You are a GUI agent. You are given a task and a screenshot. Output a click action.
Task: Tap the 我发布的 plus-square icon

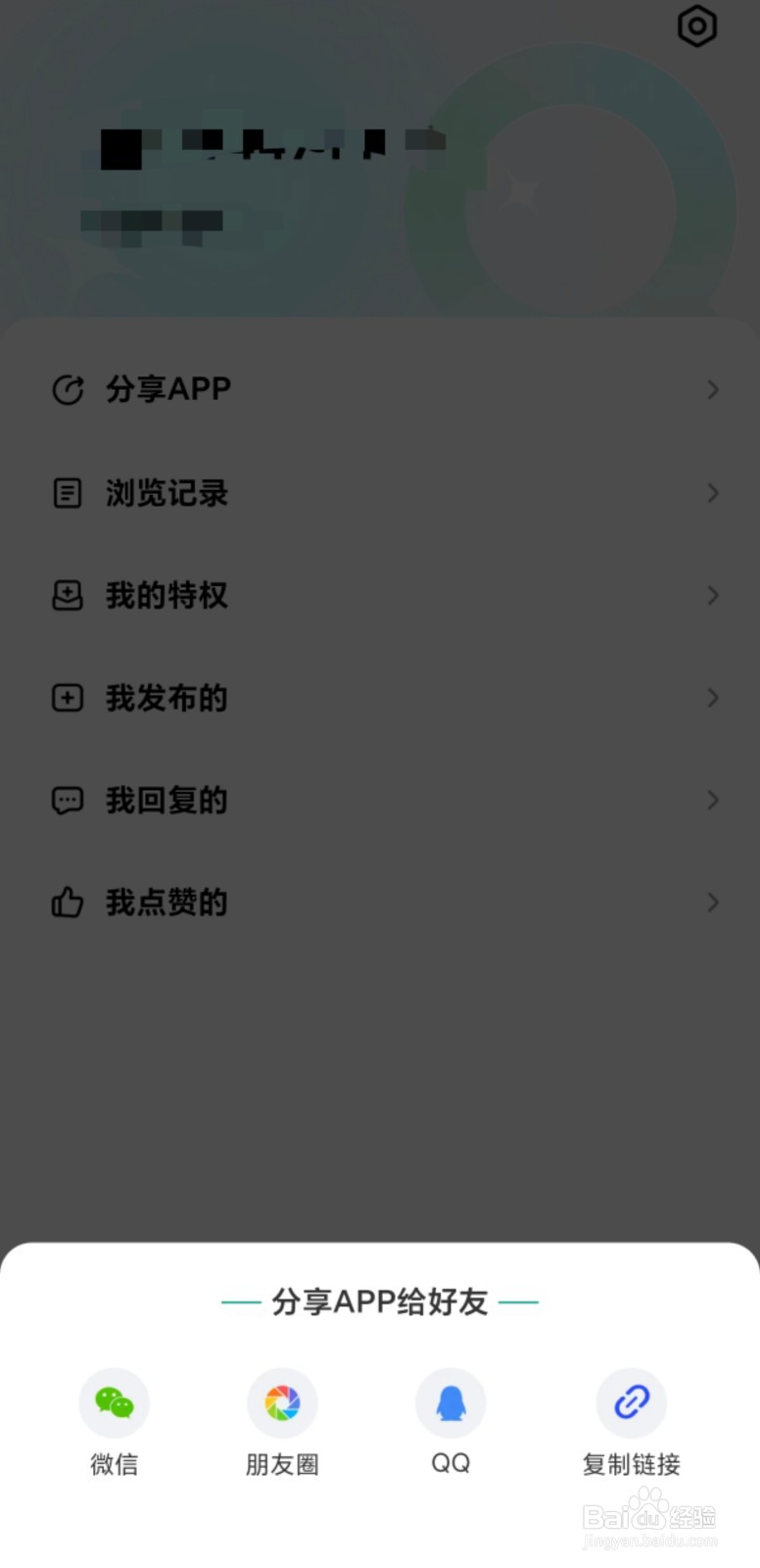point(67,698)
